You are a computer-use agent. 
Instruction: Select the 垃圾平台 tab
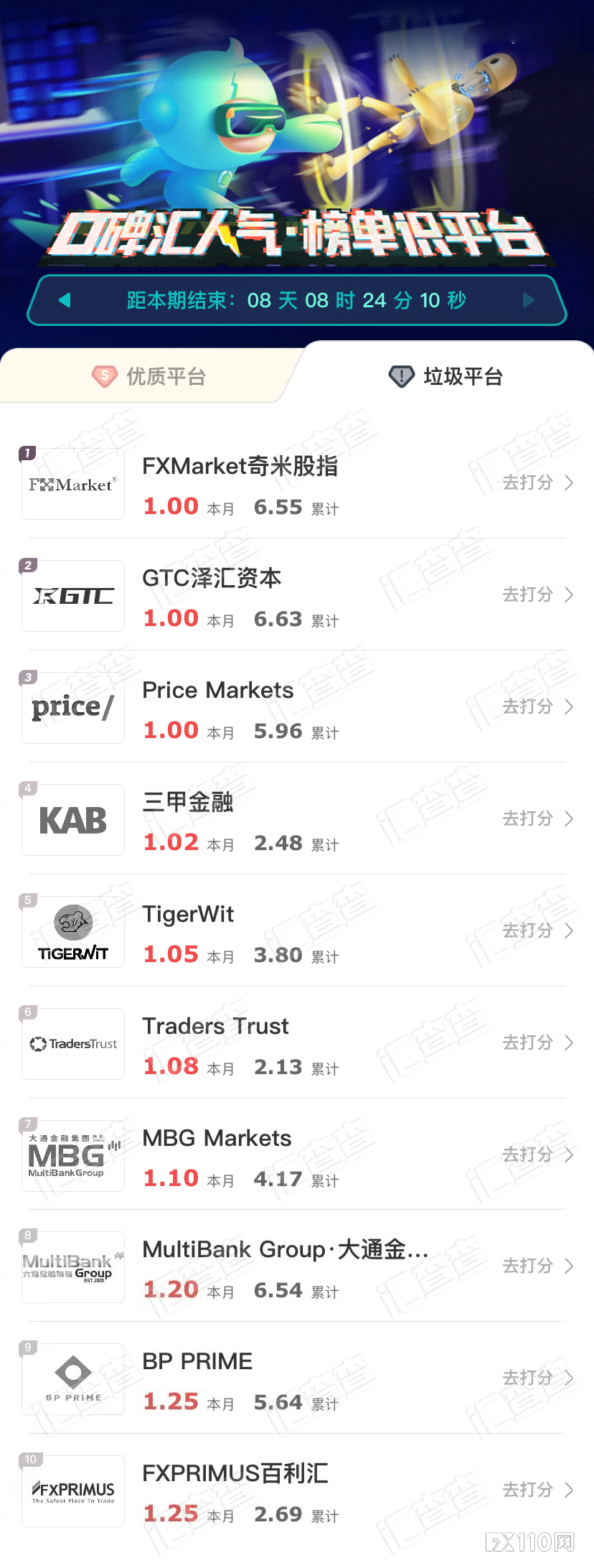pyautogui.click(x=445, y=375)
